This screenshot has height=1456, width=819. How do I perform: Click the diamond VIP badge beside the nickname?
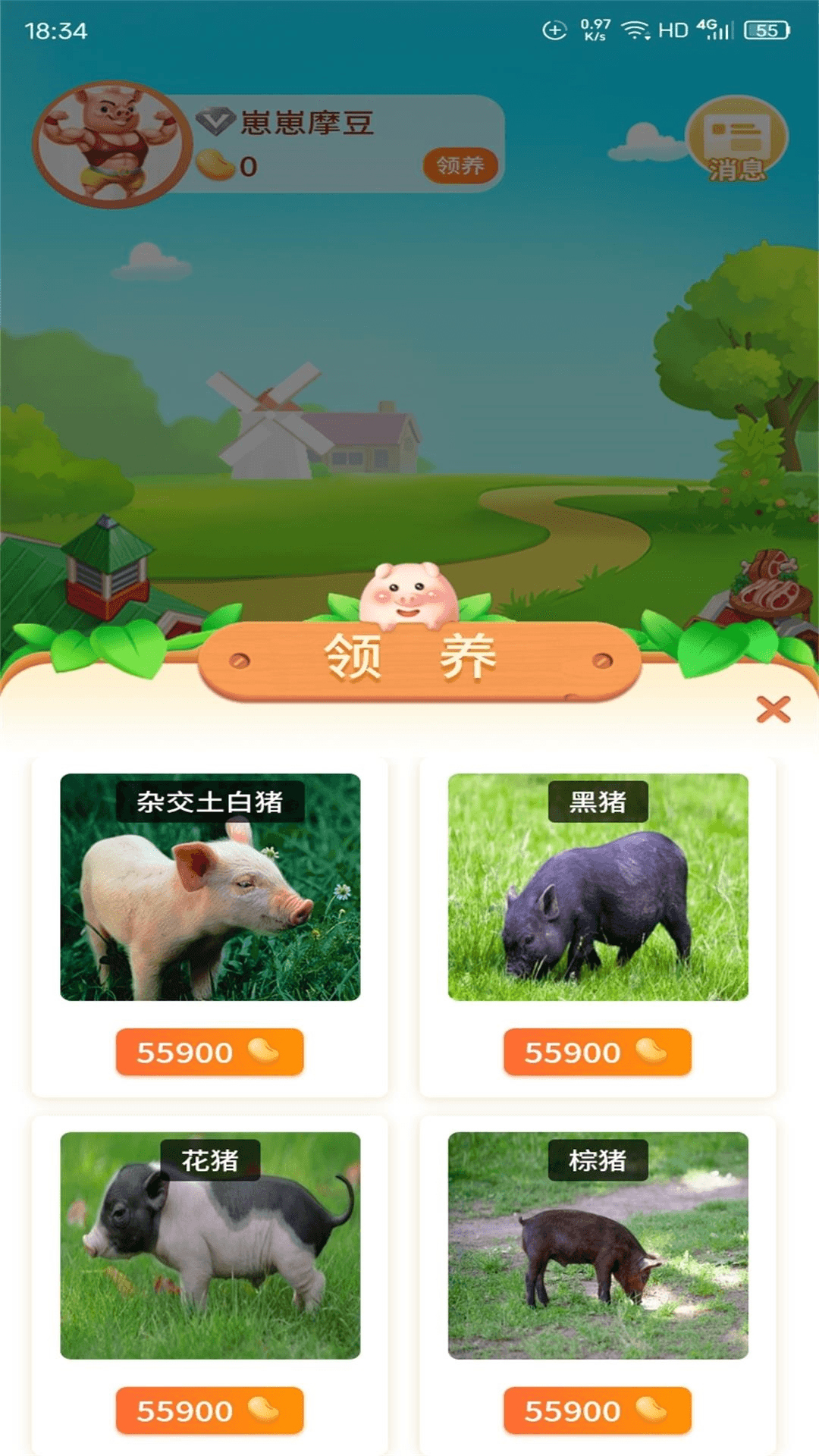pos(215,119)
